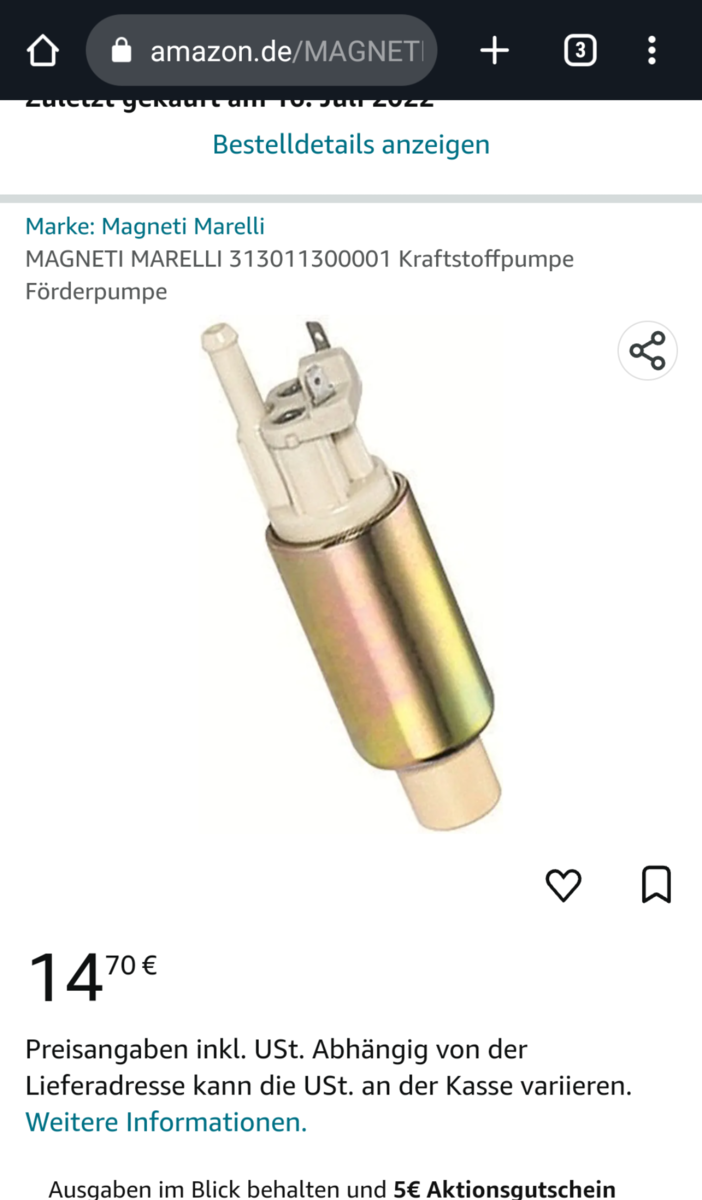This screenshot has width=702, height=1200.
Task: Open Weitere Informationen link
Action: pyautogui.click(x=166, y=1122)
